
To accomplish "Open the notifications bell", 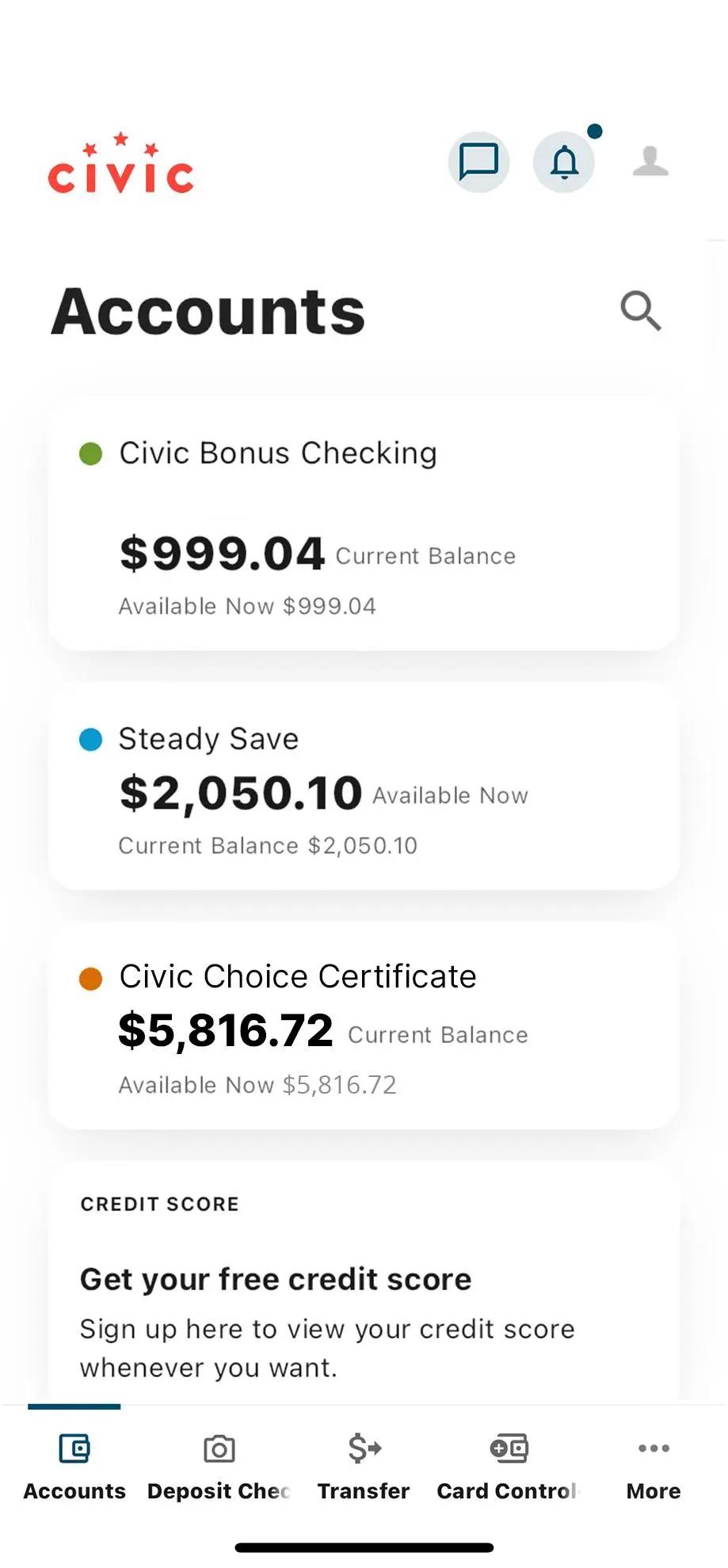I will click(x=564, y=162).
